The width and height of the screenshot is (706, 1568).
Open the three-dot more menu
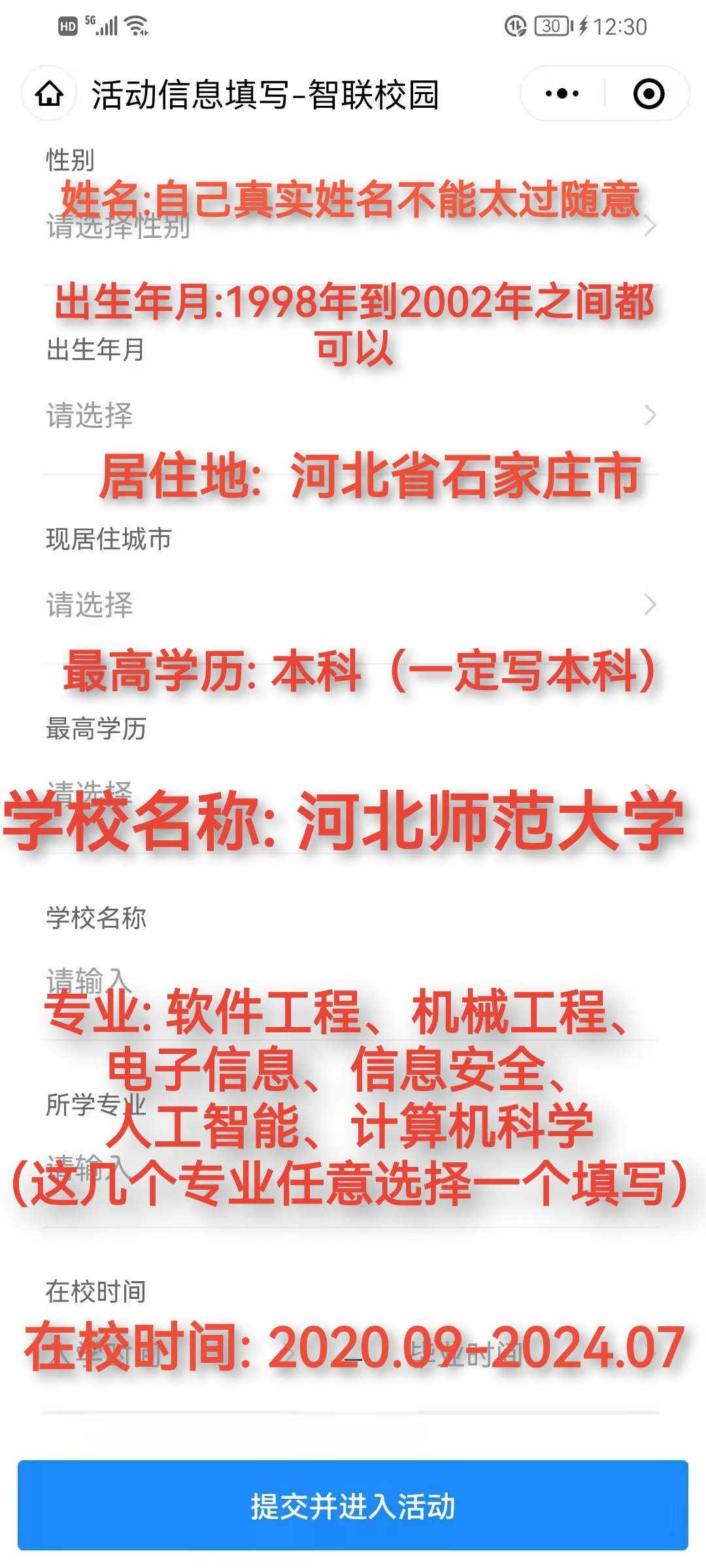point(562,94)
